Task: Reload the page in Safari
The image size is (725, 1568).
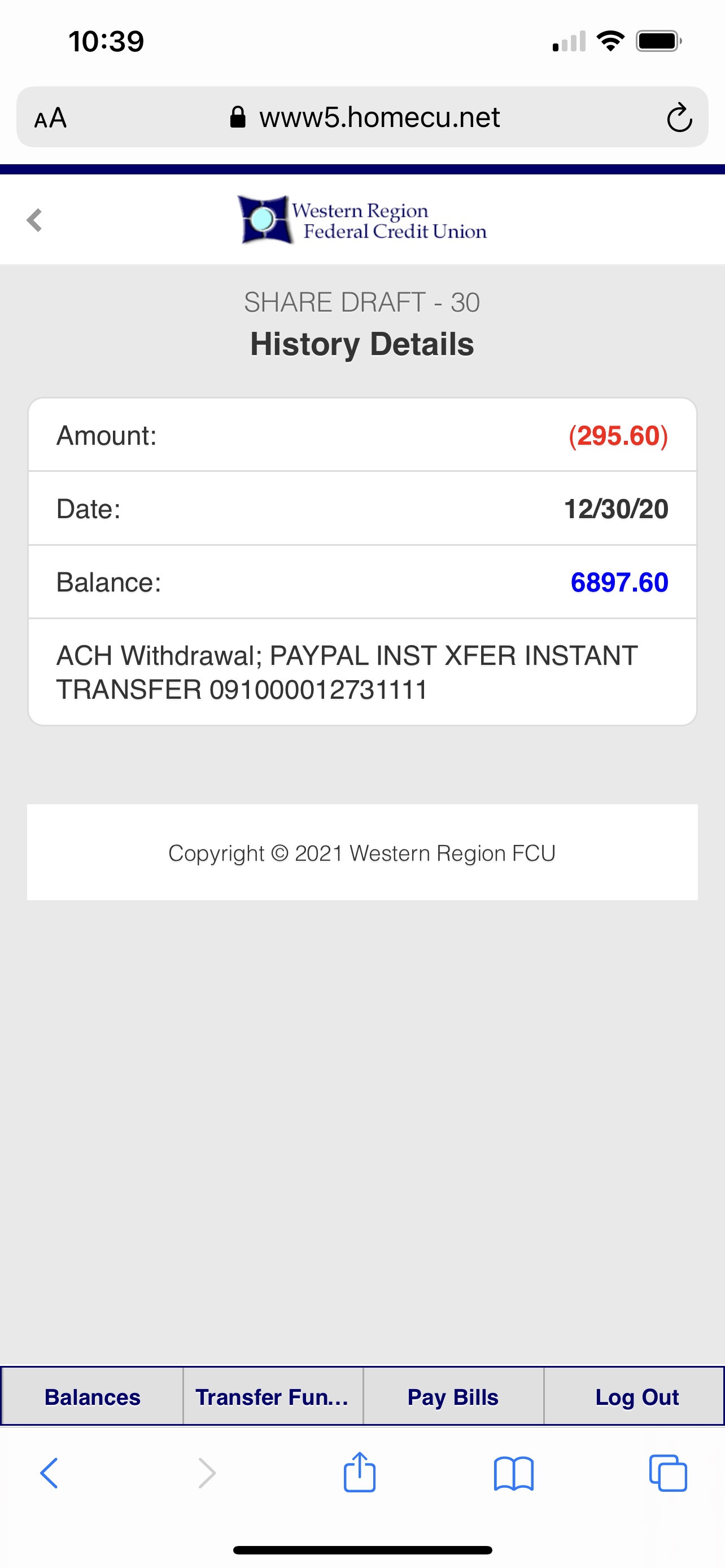Action: (679, 117)
